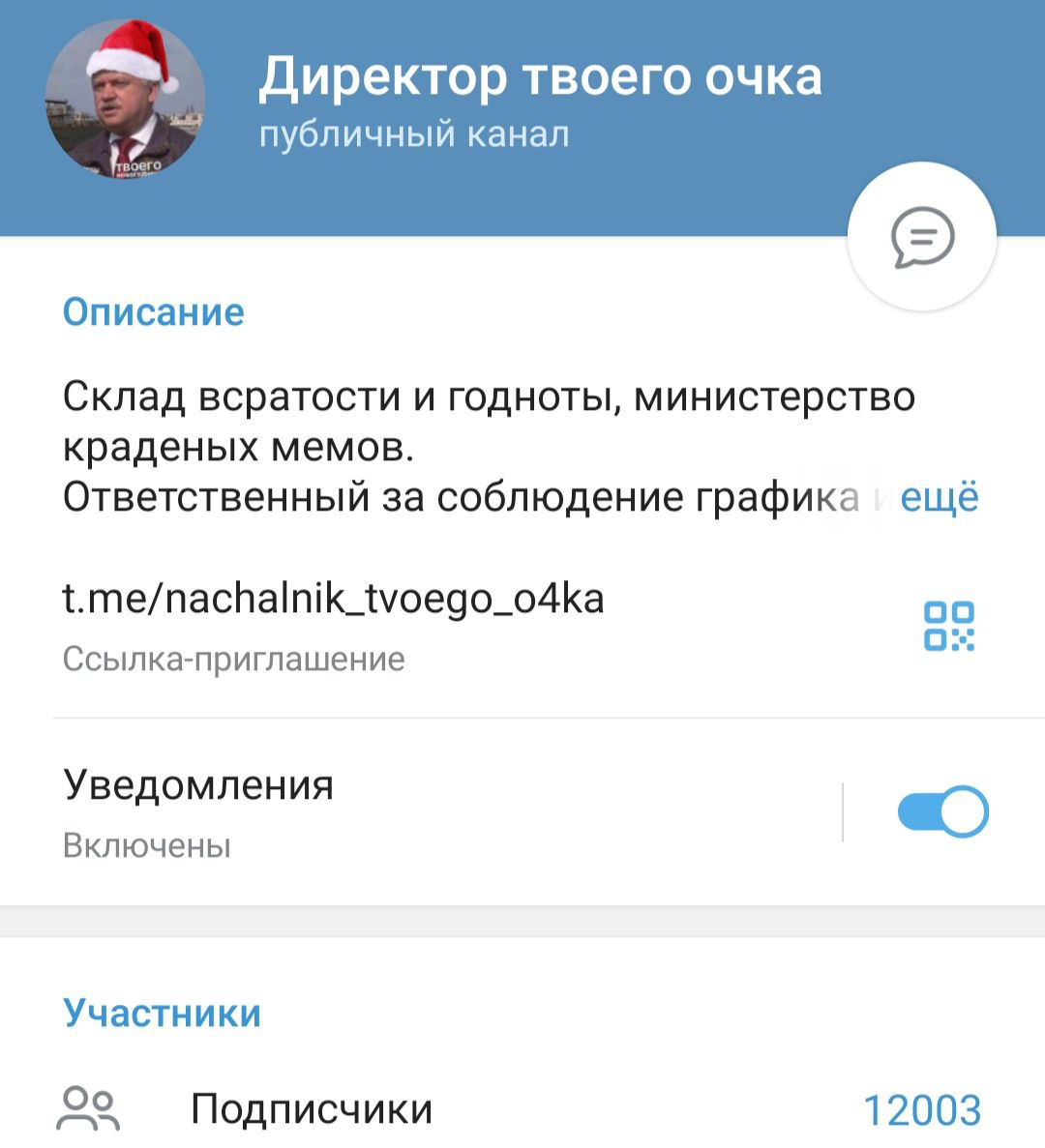1045x1148 pixels.
Task: Turn off the Уведомления switch
Action: click(942, 811)
